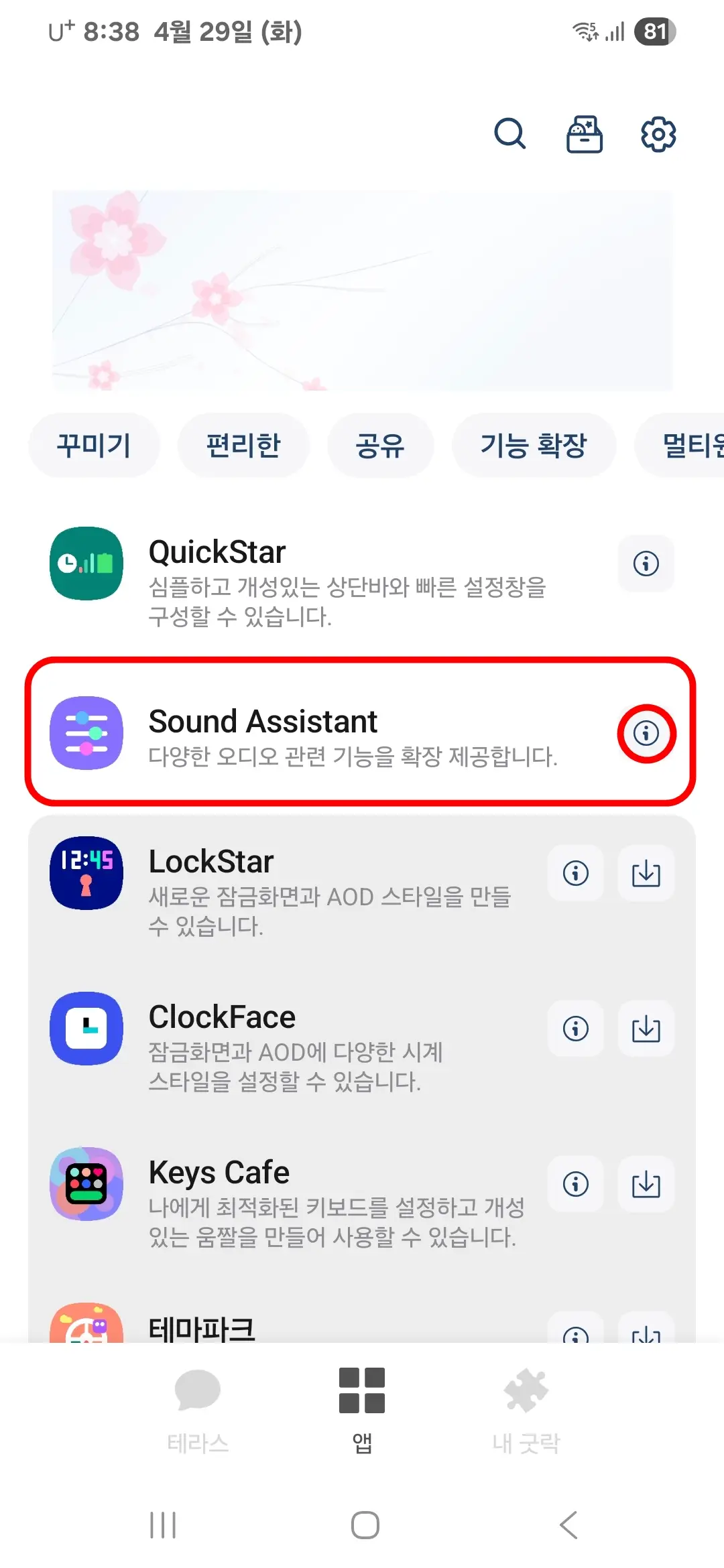The image size is (724, 1568).
Task: Open the QuickStar app icon
Action: [85, 564]
